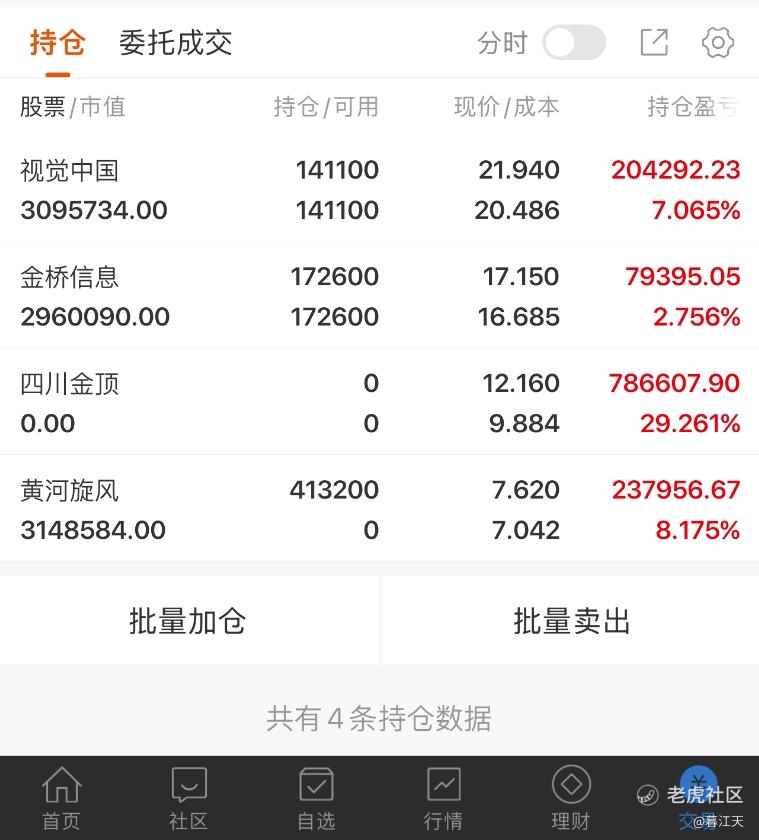The width and height of the screenshot is (759, 840).
Task: Toggle the 分时 switch
Action: pyautogui.click(x=573, y=42)
